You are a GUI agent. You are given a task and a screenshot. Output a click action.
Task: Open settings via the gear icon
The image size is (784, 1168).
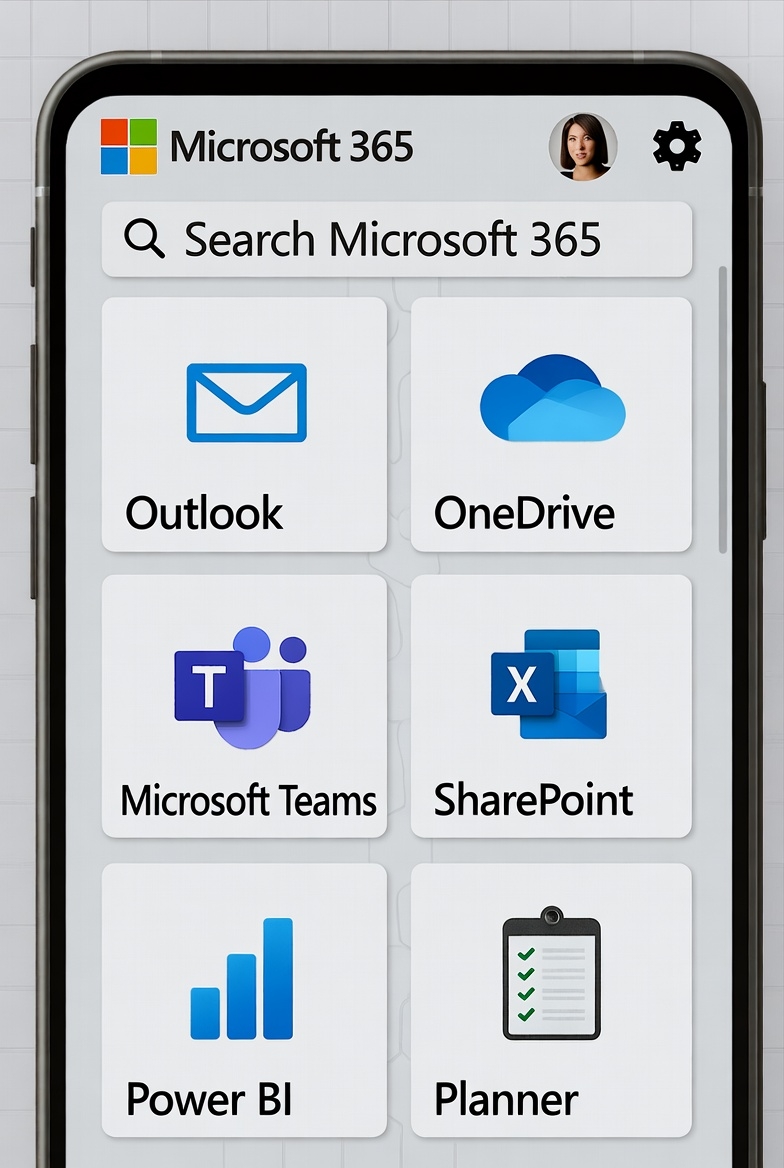(676, 146)
